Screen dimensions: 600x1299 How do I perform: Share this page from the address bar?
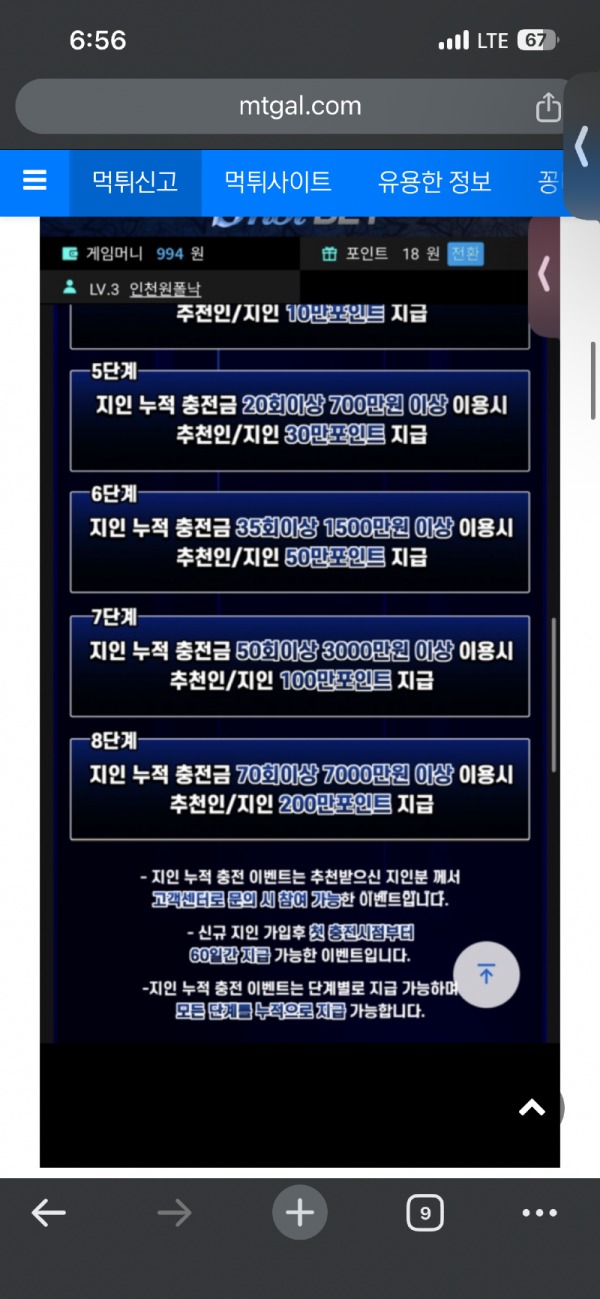pyautogui.click(x=548, y=106)
